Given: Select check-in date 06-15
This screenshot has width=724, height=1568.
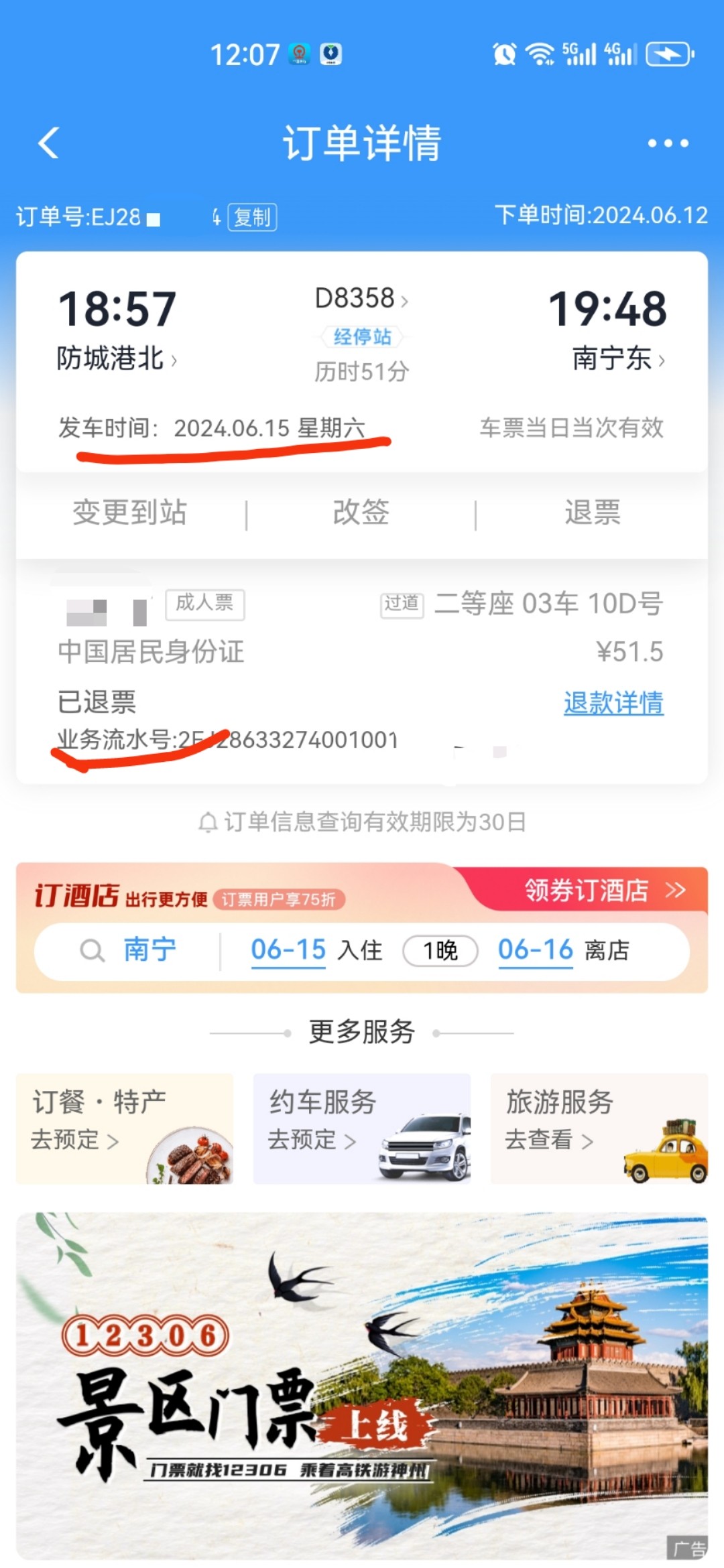Looking at the screenshot, I should 288,950.
